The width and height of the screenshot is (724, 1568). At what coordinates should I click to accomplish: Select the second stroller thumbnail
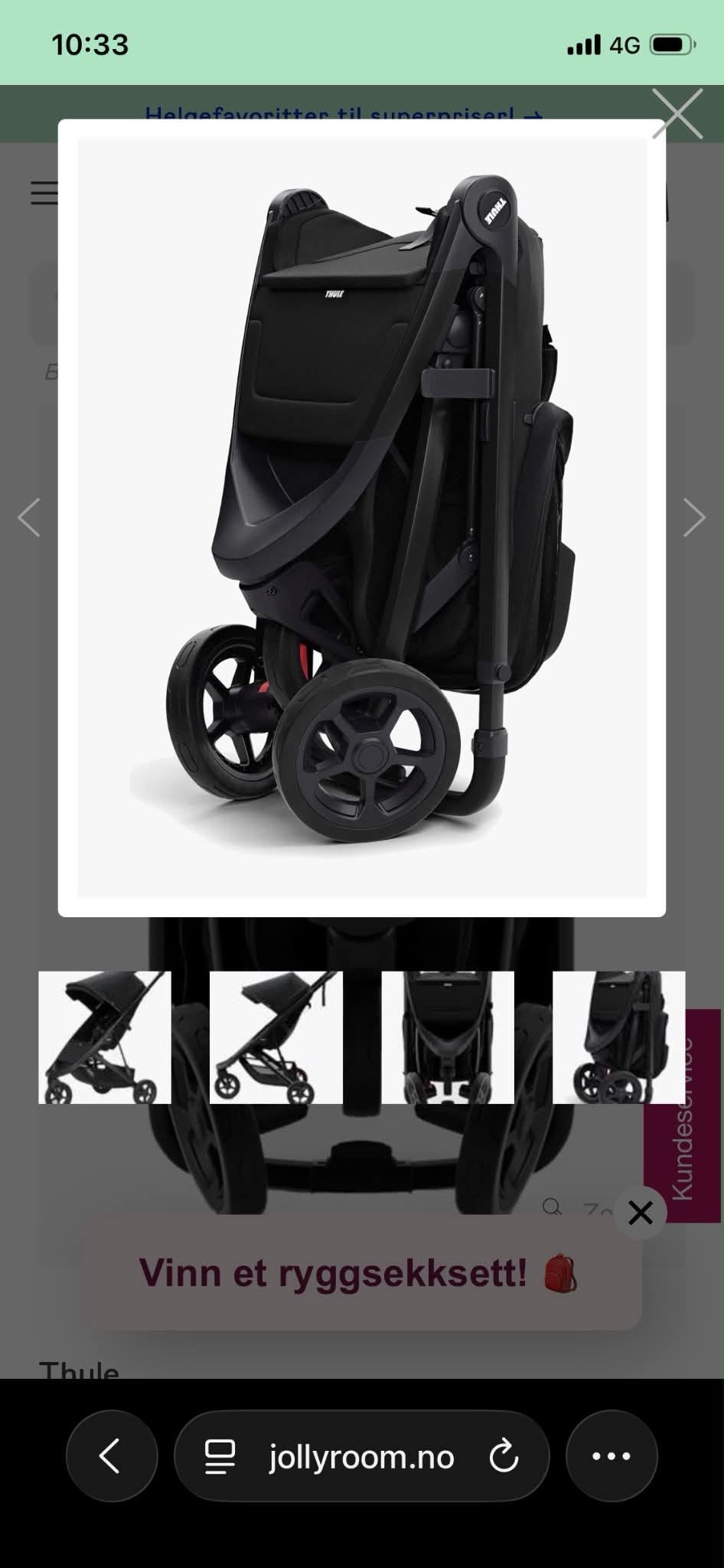coord(276,1037)
